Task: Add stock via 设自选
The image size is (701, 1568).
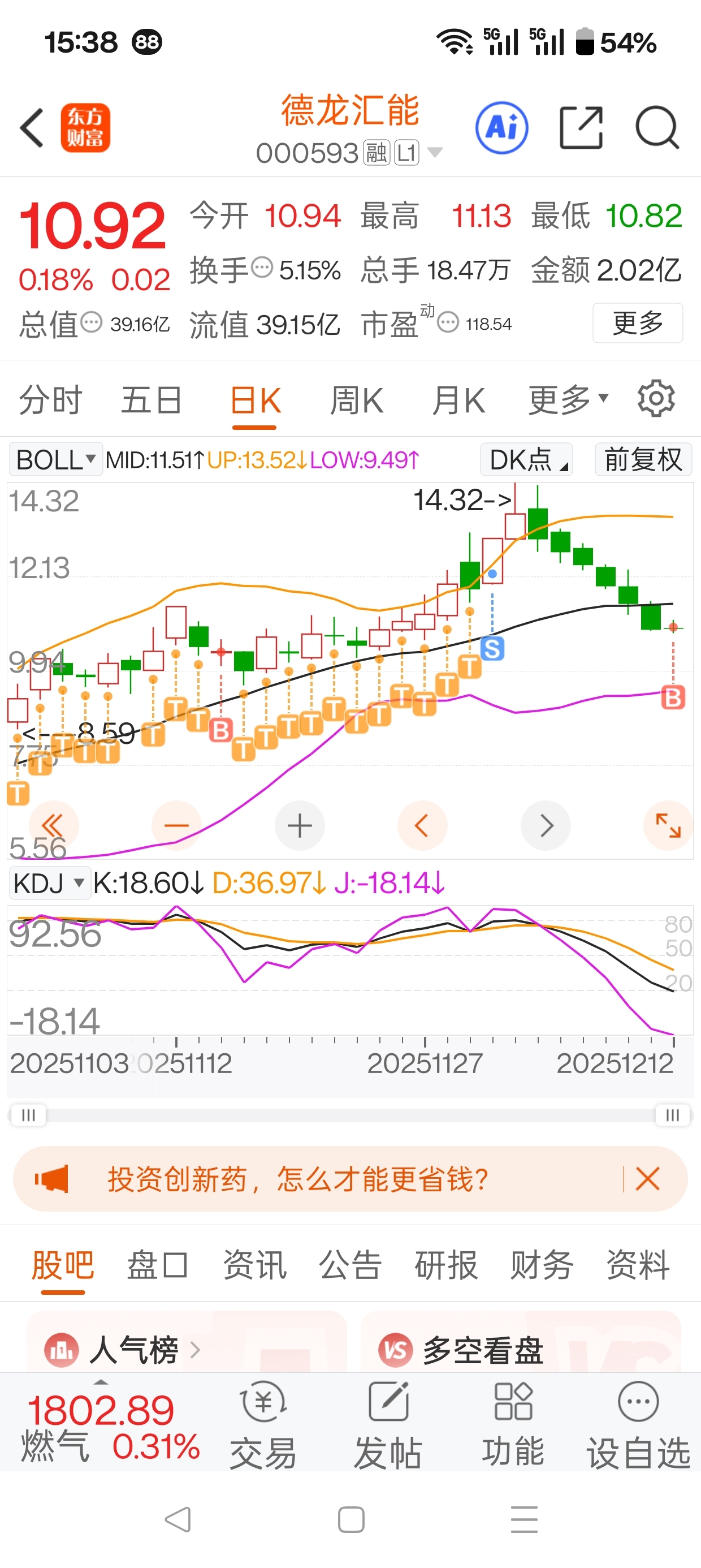Action: coord(638,1424)
